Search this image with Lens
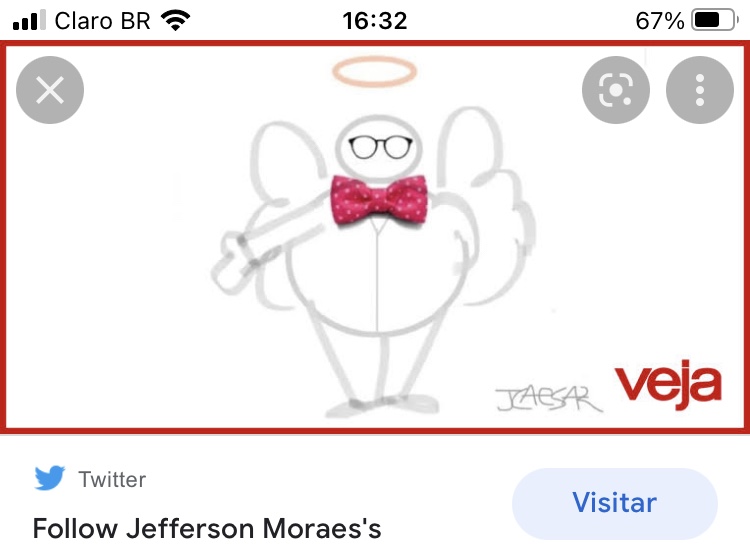The height and width of the screenshot is (551, 750). [615, 91]
